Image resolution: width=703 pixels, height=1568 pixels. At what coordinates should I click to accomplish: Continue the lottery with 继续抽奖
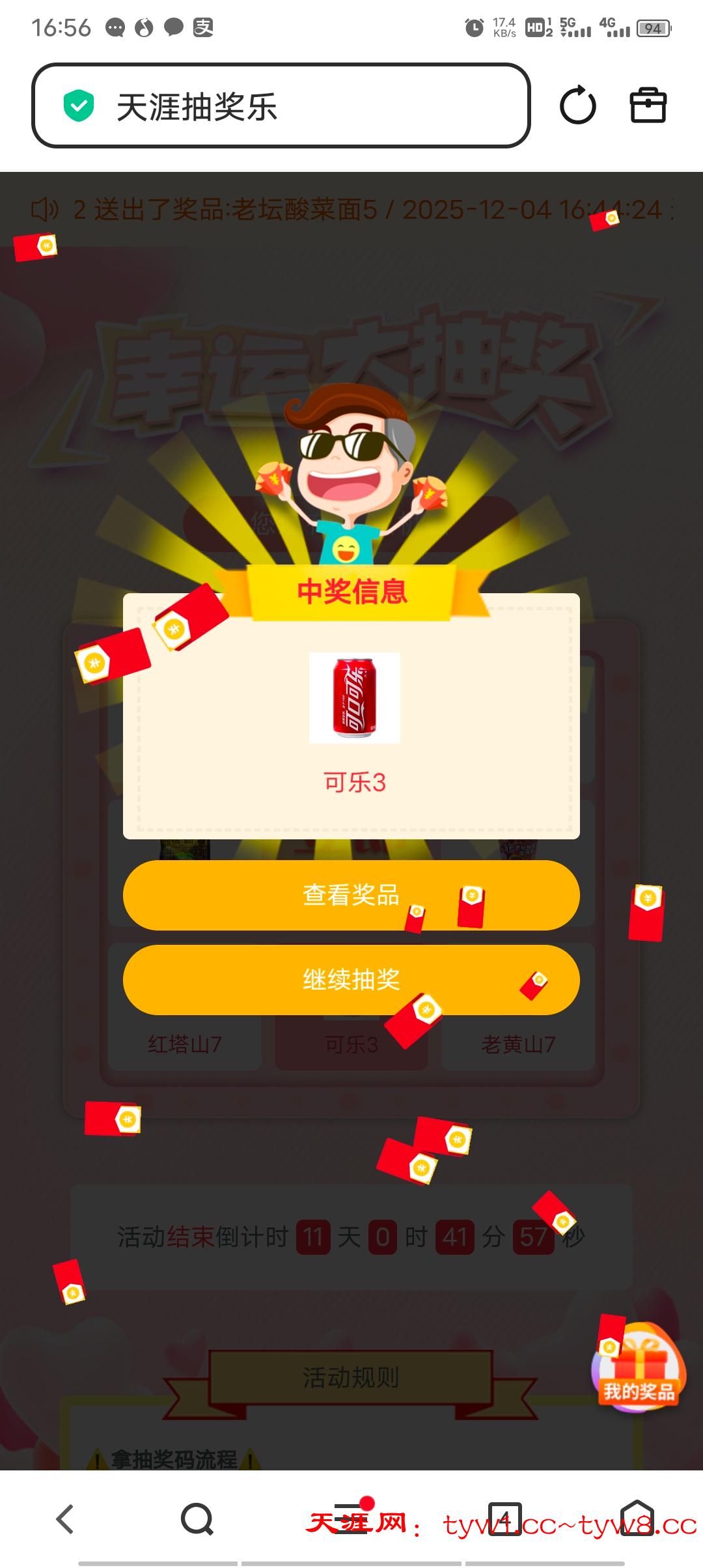click(351, 979)
